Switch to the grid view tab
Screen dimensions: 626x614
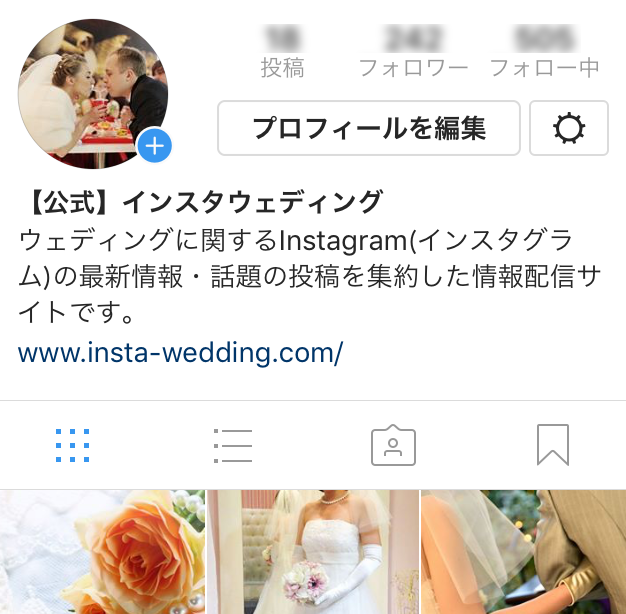tap(73, 445)
